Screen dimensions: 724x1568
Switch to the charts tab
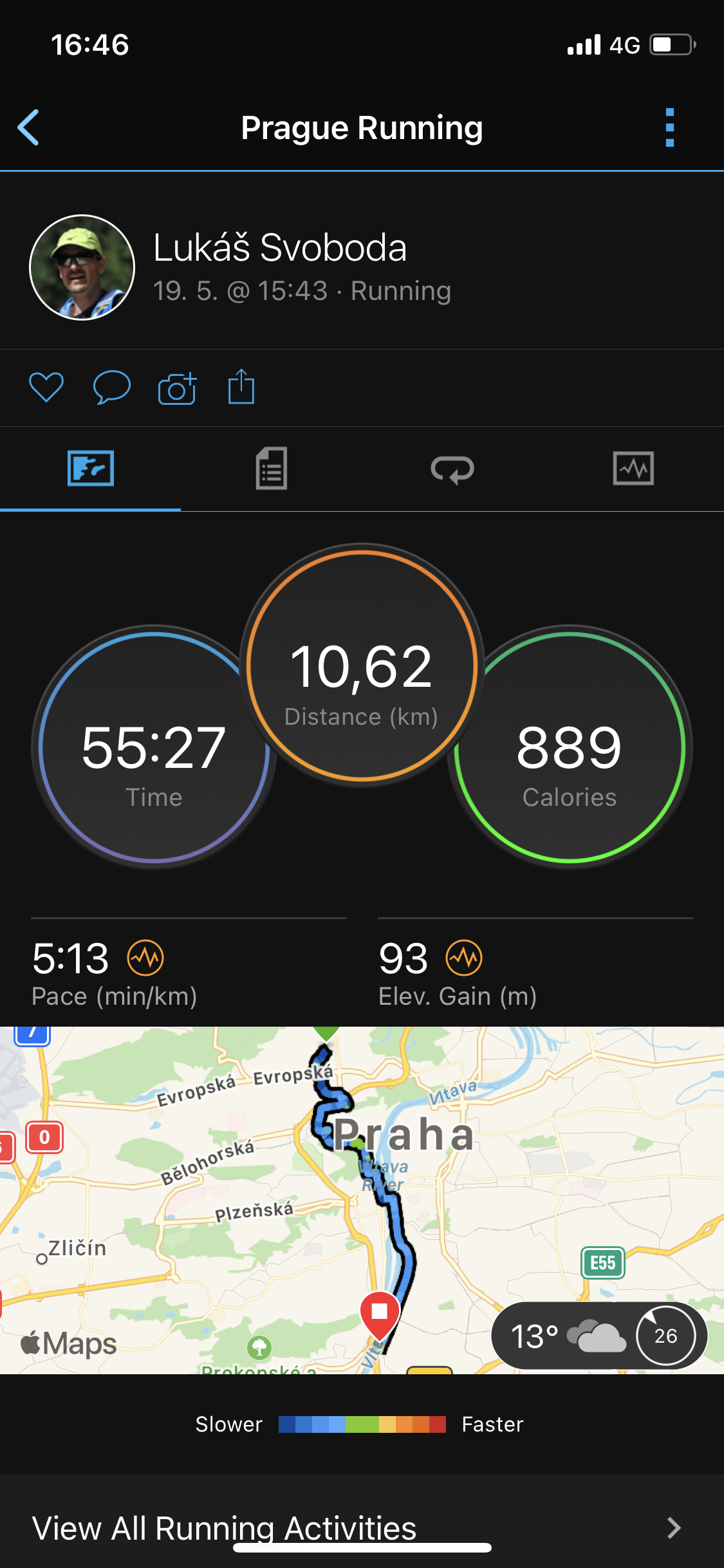click(x=633, y=469)
